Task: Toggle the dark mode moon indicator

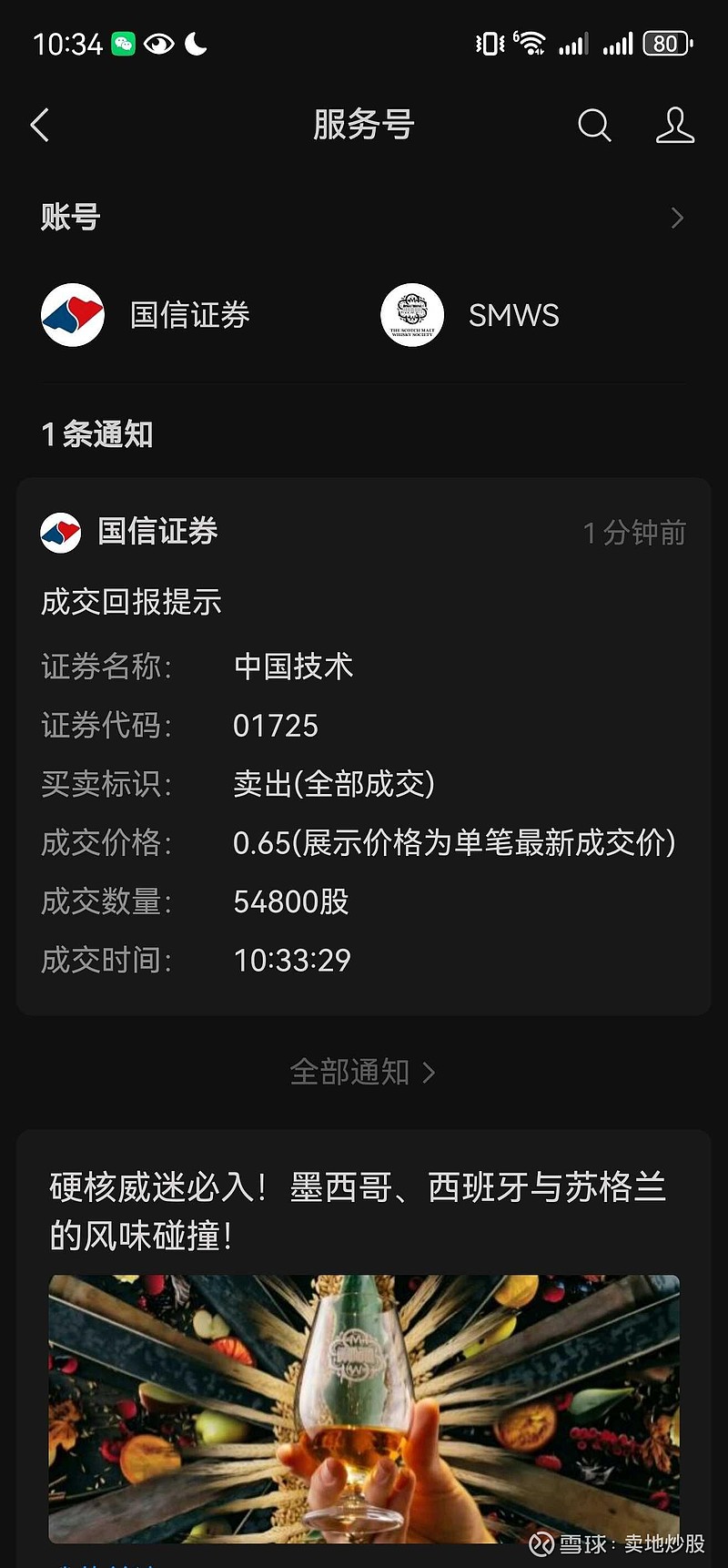Action: [x=196, y=42]
